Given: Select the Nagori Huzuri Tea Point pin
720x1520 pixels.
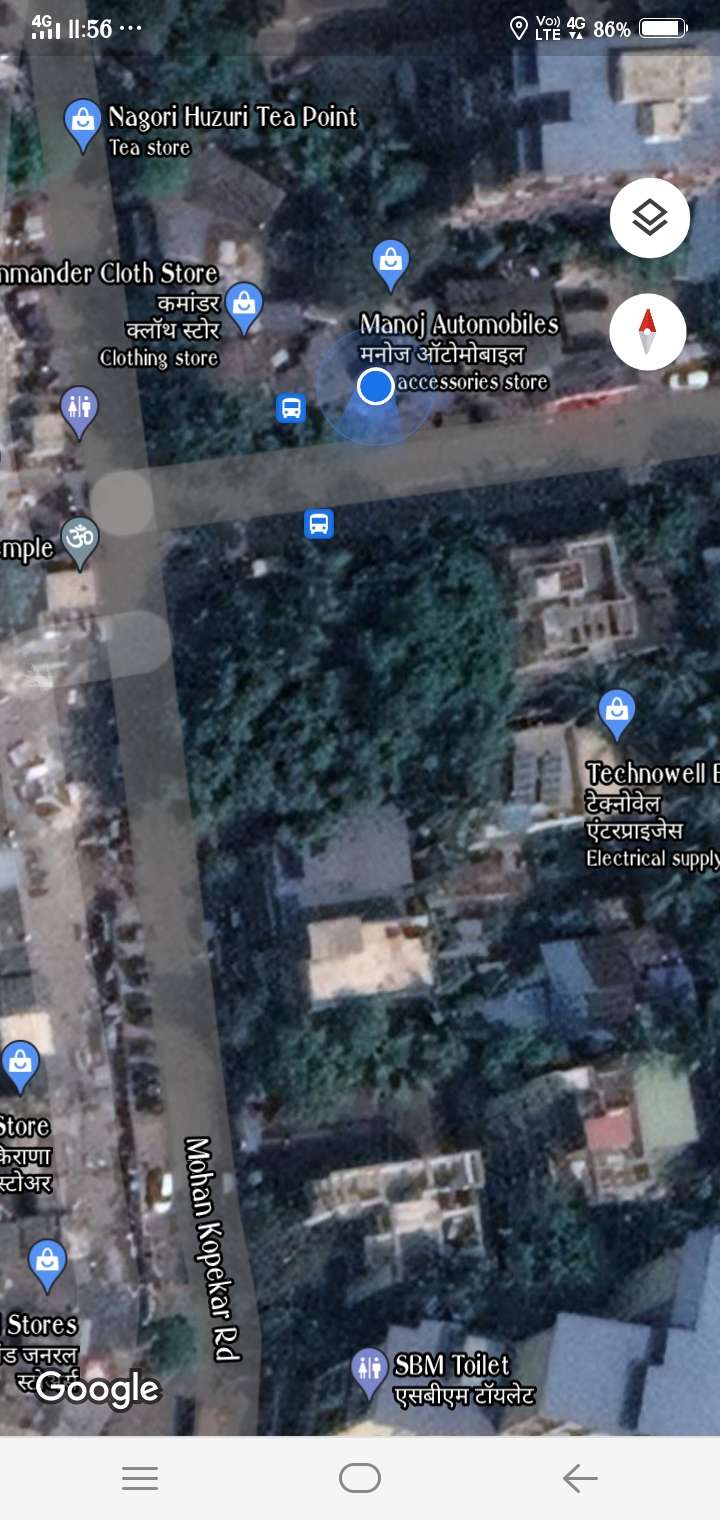Looking at the screenshot, I should [x=82, y=124].
